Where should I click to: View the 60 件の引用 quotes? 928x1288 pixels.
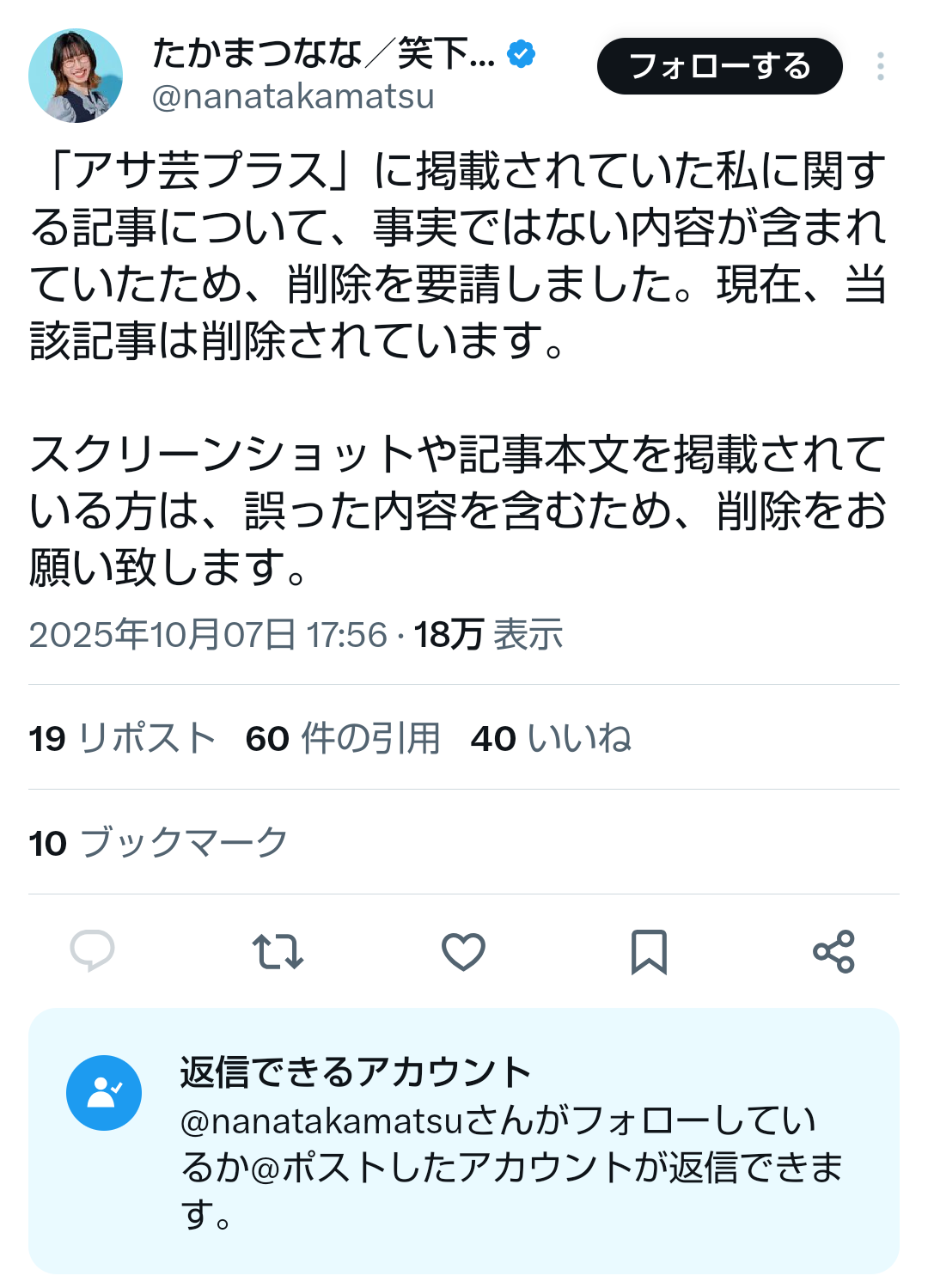coord(343,738)
